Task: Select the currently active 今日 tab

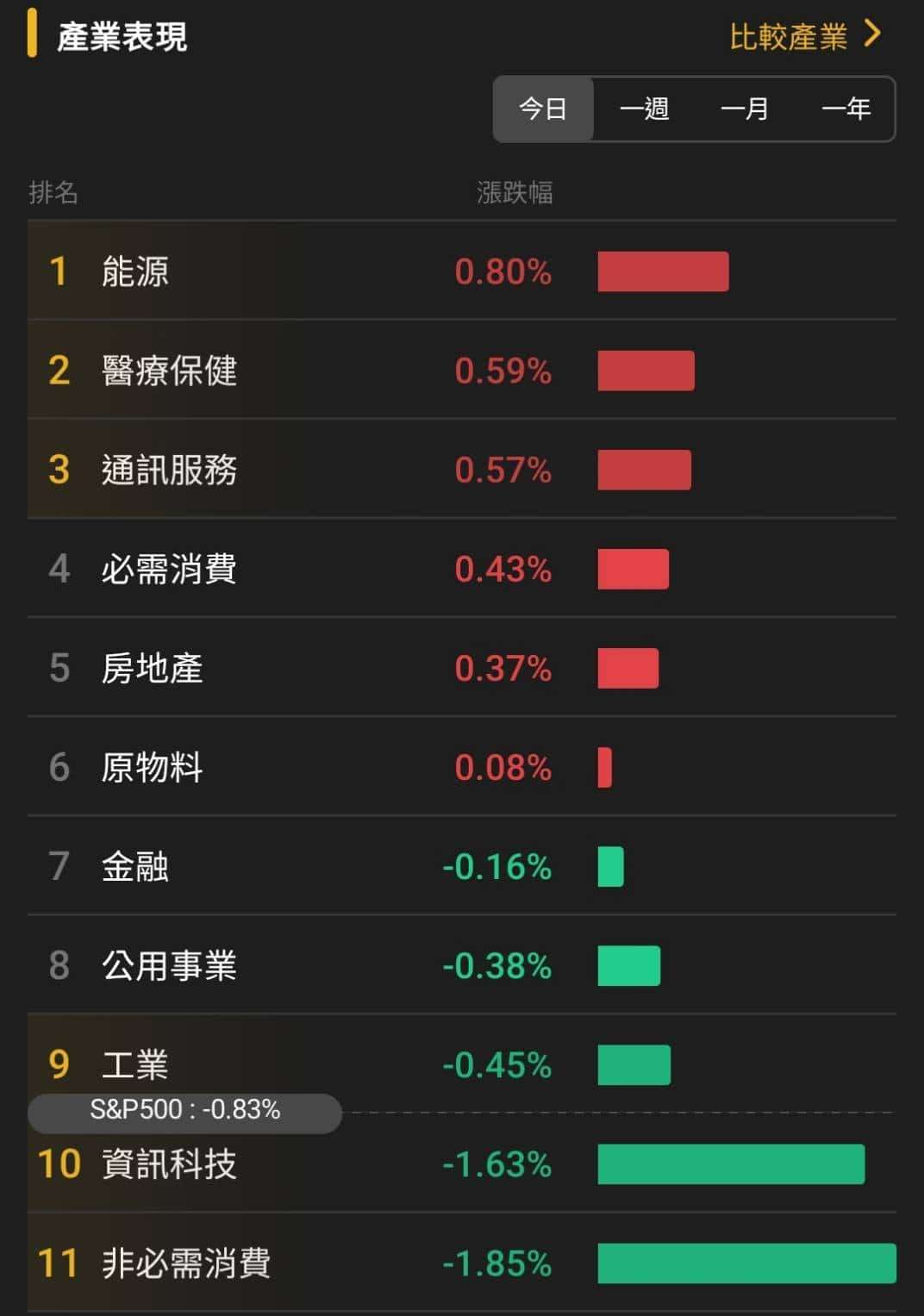Action: 542,109
